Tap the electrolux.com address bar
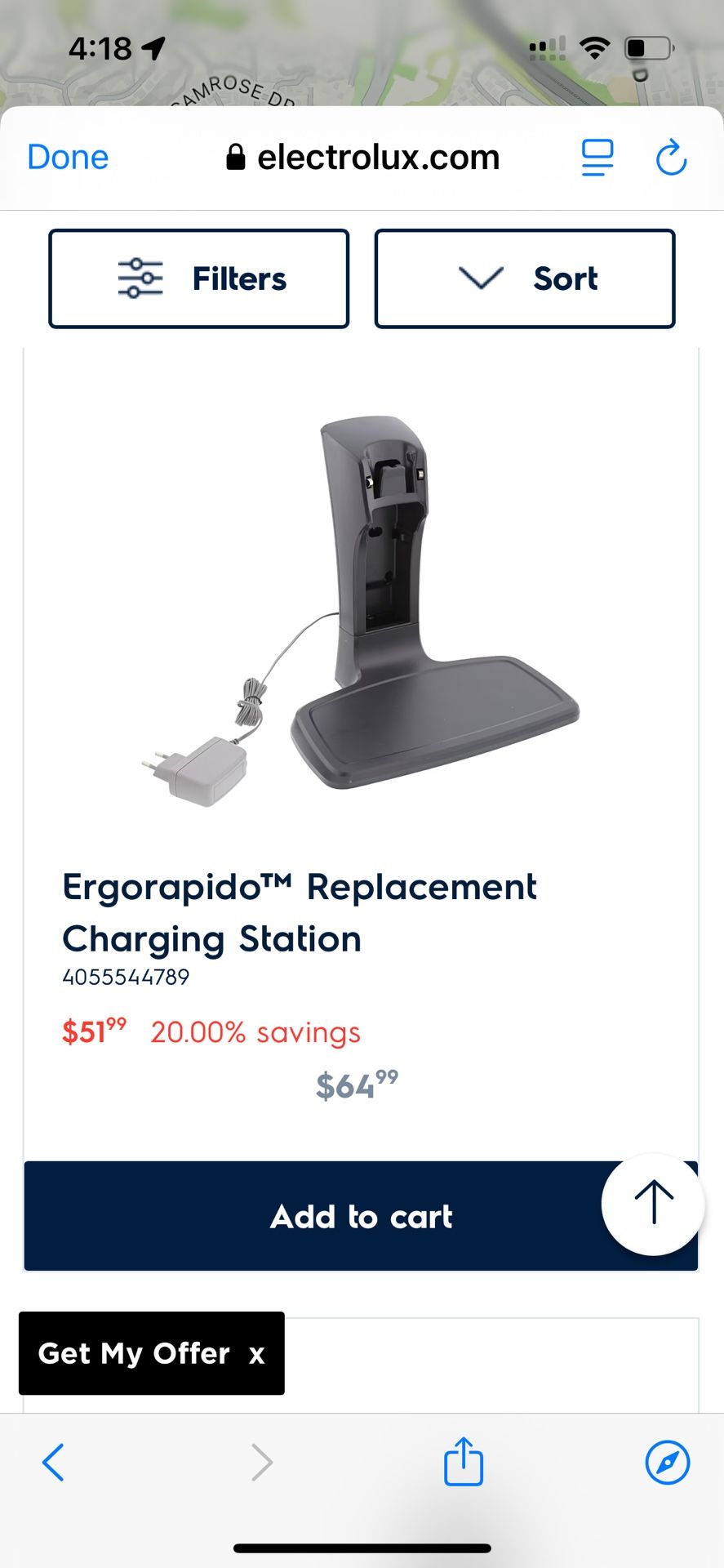Viewport: 724px width, 1568px height. pyautogui.click(x=363, y=158)
